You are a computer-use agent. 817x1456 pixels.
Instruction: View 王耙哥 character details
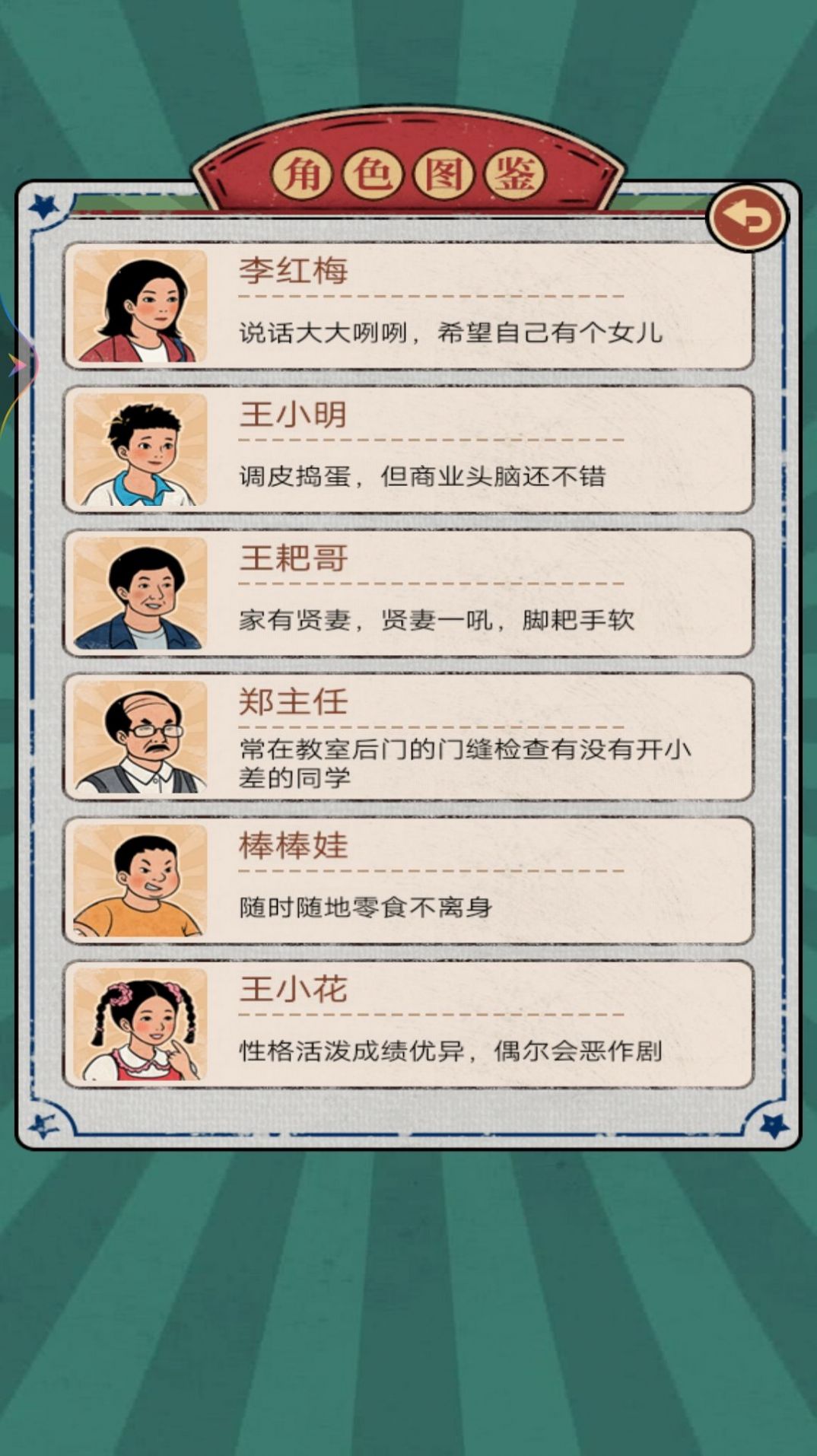pos(408,593)
